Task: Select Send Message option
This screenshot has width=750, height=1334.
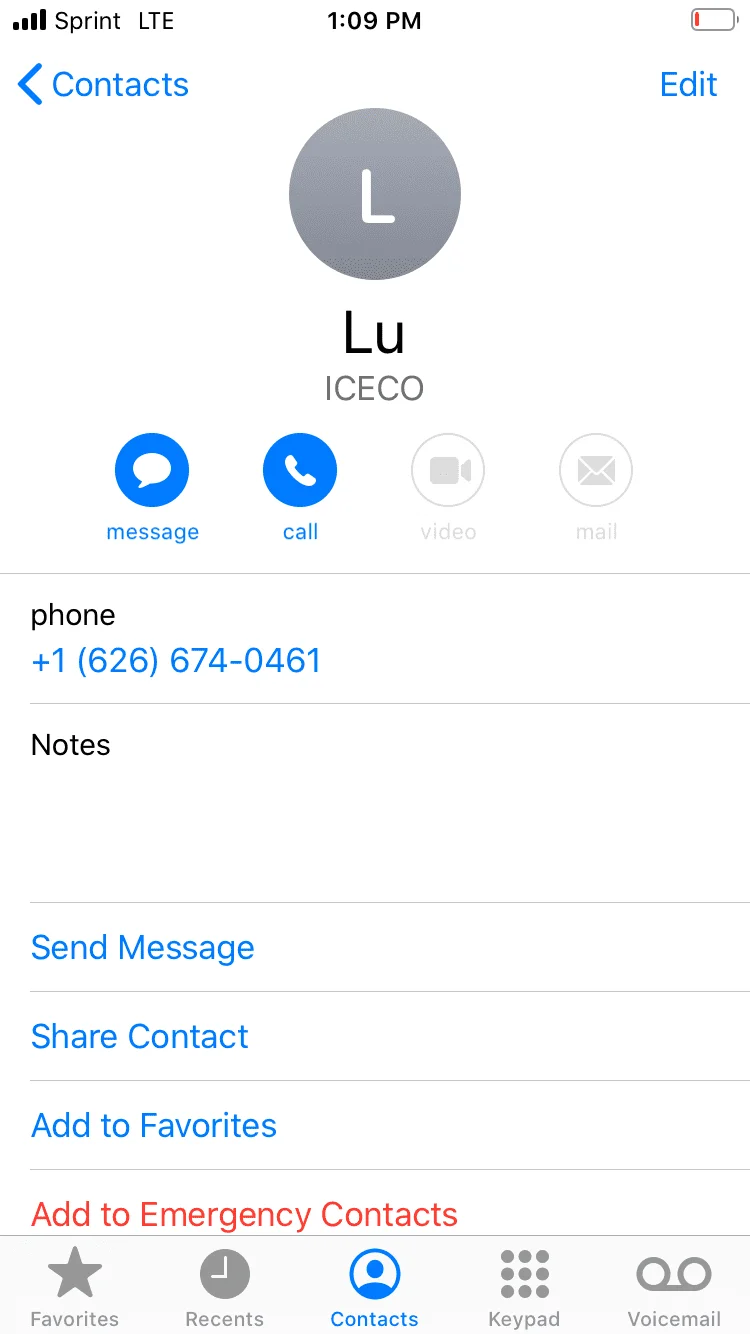Action: click(143, 947)
